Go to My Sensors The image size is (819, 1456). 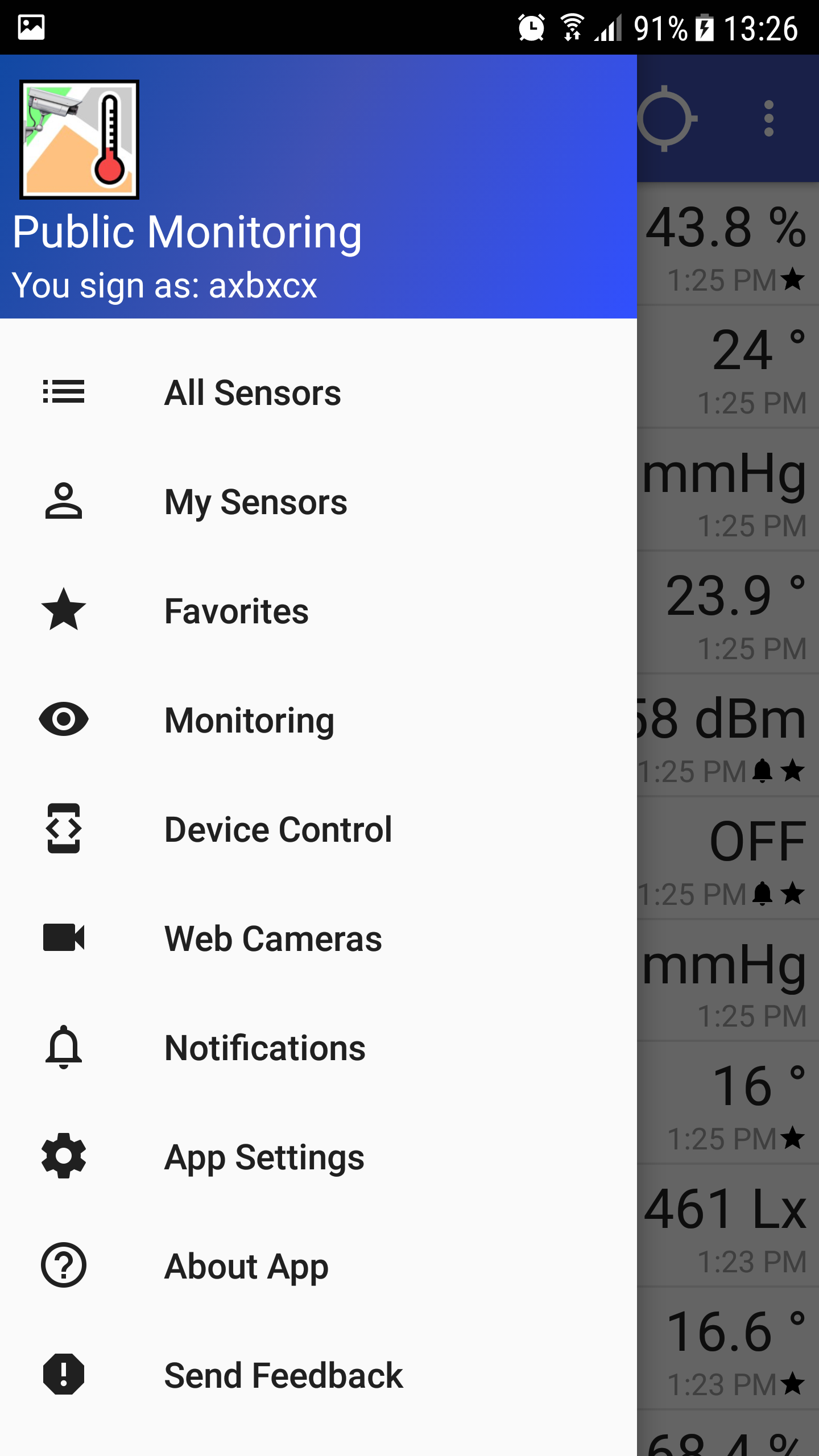[x=318, y=502]
